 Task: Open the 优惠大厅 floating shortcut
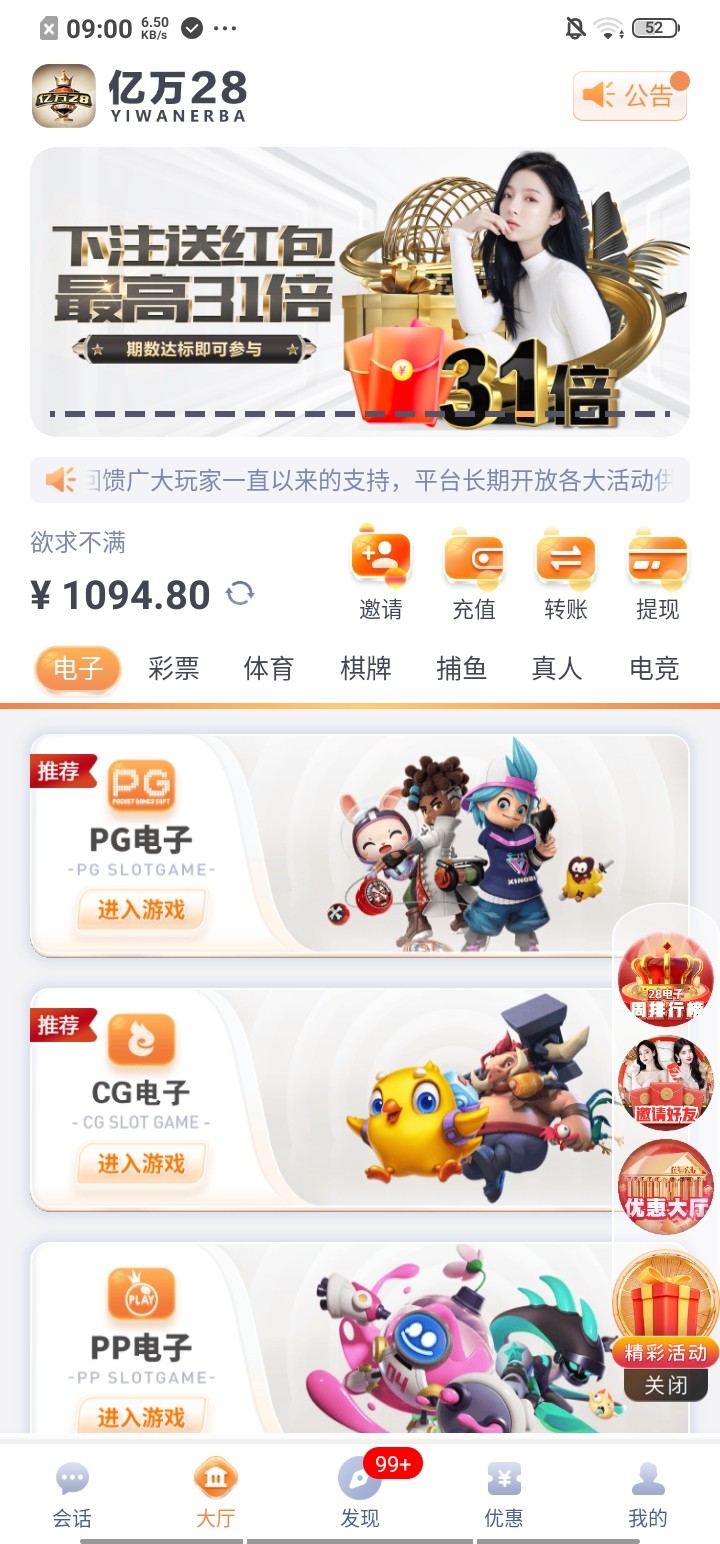[x=665, y=1187]
